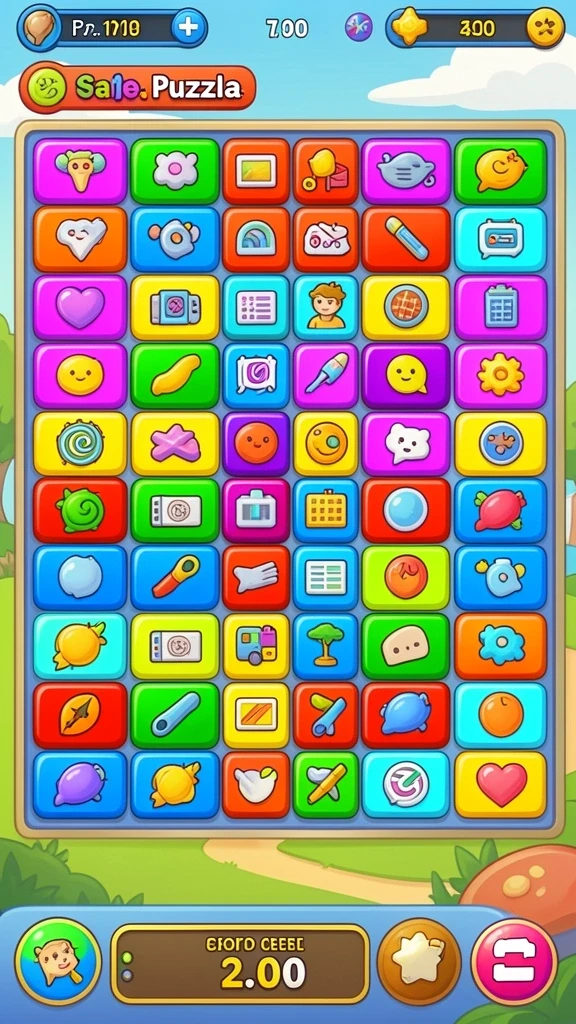
Task: Select the orange ball on cyan tile
Action: pos(500,715)
